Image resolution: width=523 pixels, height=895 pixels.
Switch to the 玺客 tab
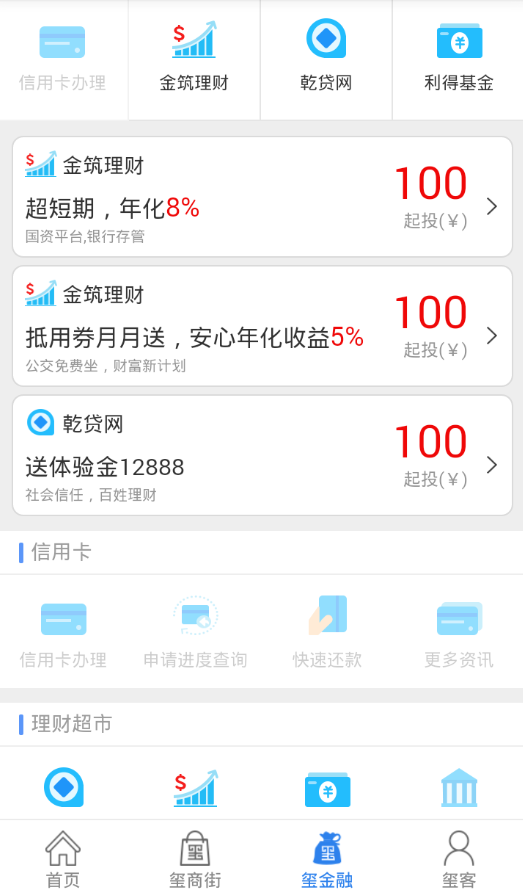pyautogui.click(x=458, y=858)
